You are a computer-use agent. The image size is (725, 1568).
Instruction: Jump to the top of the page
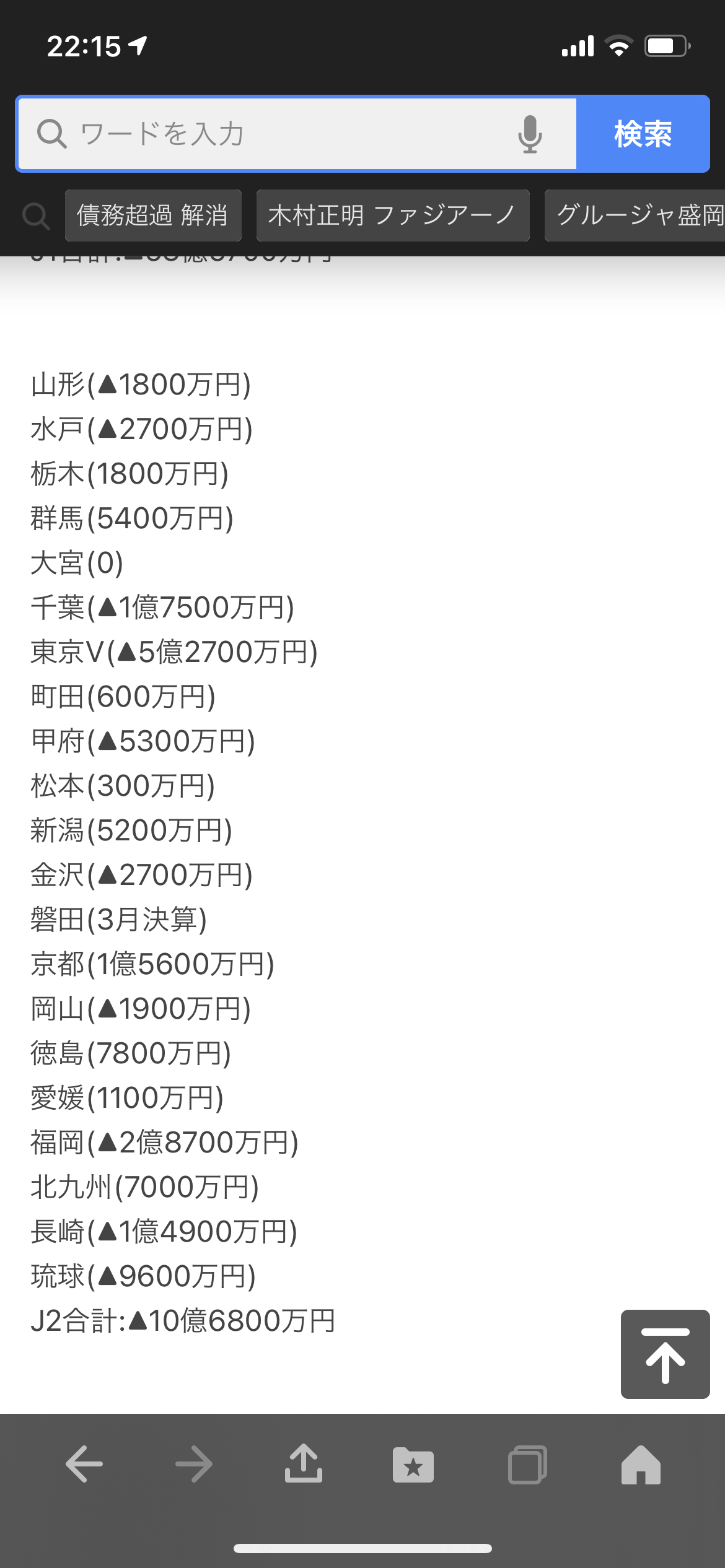point(665,1354)
